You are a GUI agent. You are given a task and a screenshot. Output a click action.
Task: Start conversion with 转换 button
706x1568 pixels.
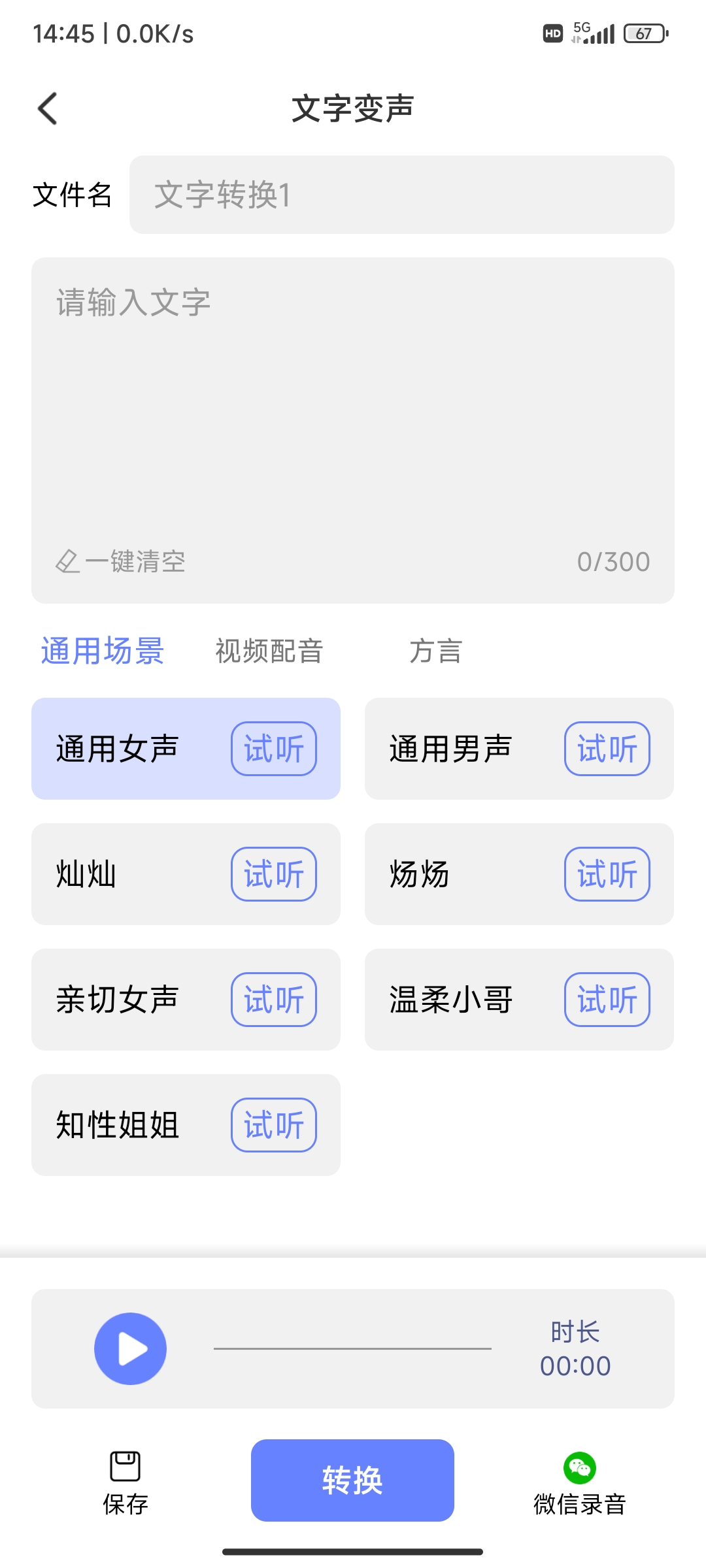[352, 1480]
